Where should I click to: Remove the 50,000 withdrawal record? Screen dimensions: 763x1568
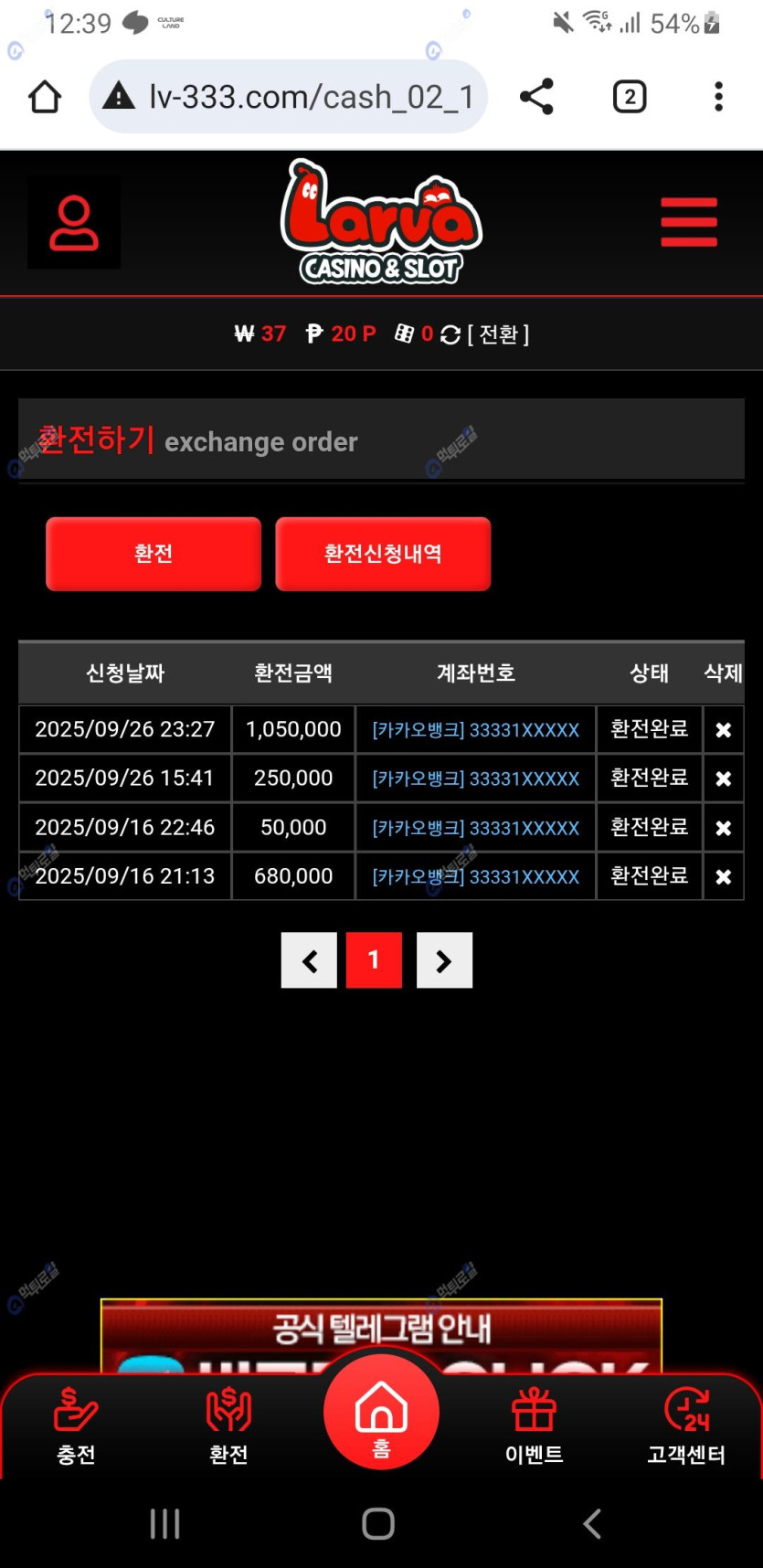click(723, 828)
